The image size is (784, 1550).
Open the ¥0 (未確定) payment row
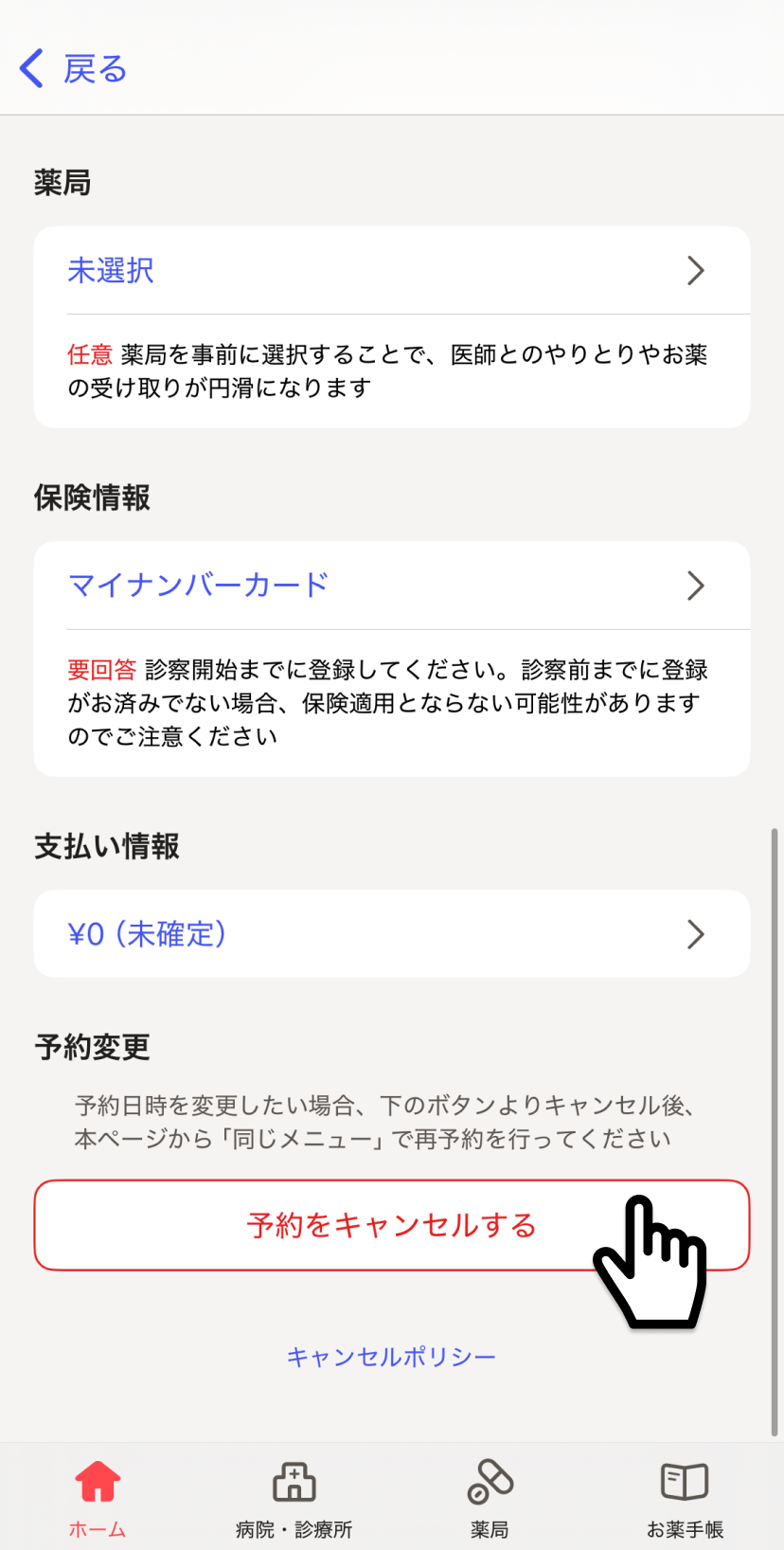(x=391, y=934)
